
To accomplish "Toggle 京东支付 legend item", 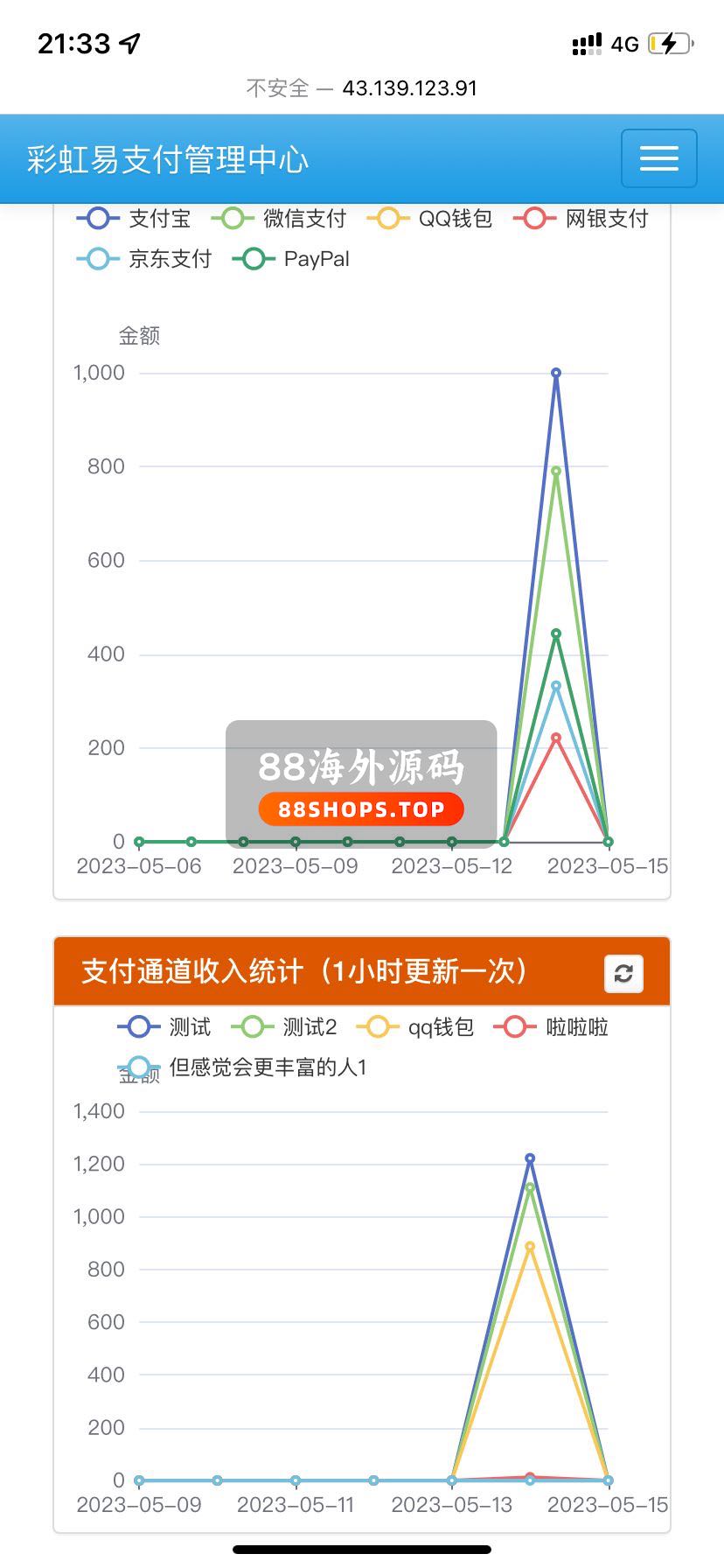I will point(144,259).
